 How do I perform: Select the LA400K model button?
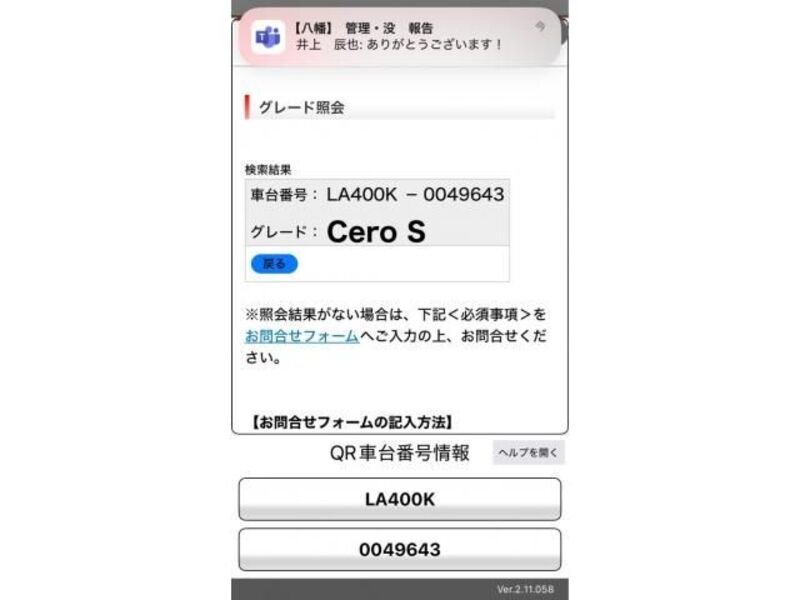click(x=399, y=499)
